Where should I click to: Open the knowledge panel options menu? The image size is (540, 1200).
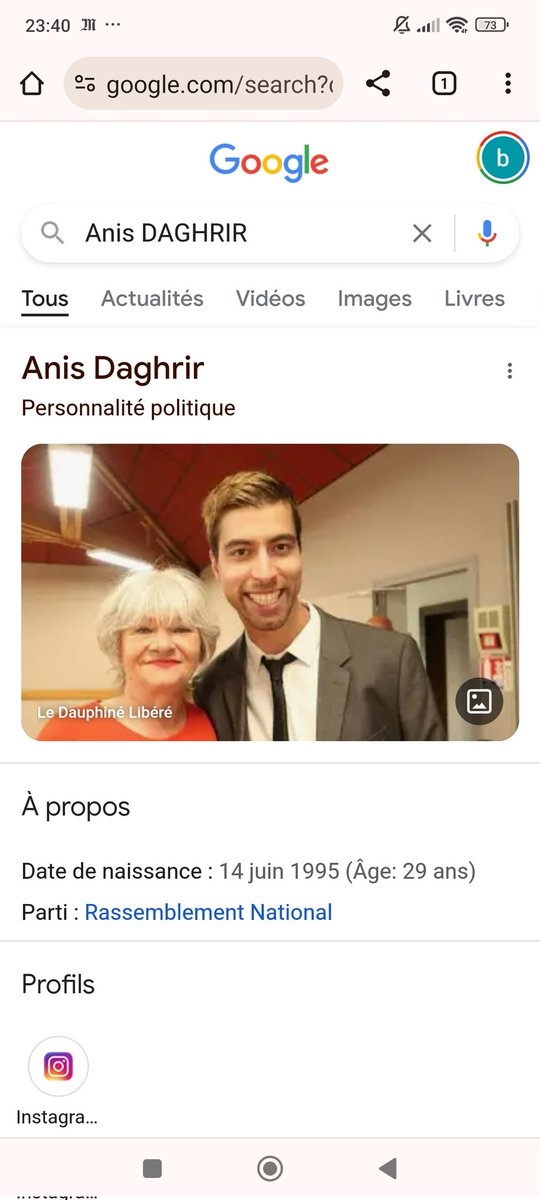coord(509,372)
